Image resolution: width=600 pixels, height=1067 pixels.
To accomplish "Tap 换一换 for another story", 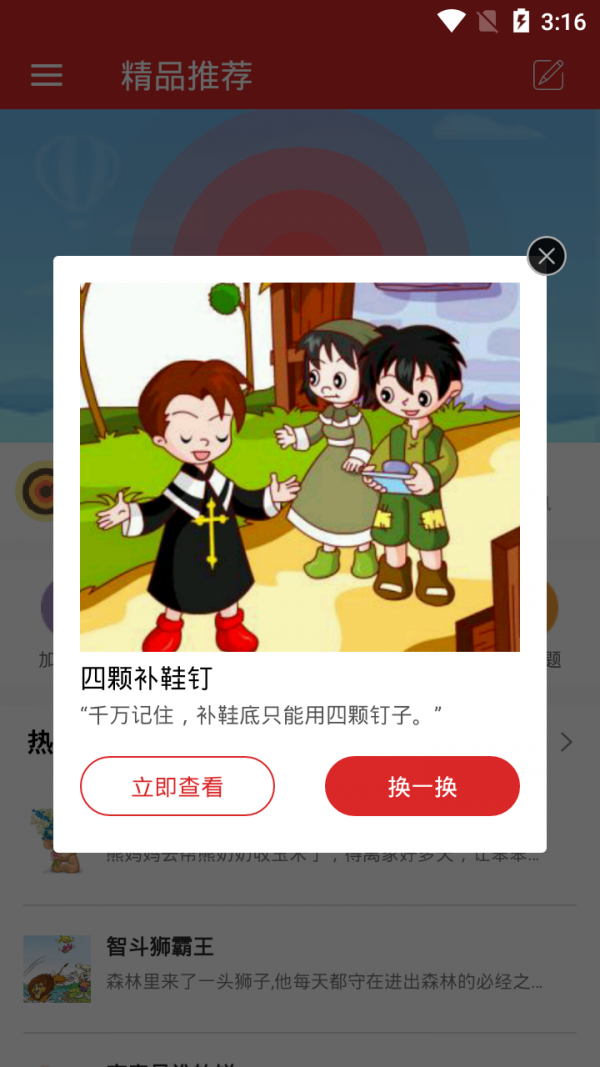I will point(422,786).
